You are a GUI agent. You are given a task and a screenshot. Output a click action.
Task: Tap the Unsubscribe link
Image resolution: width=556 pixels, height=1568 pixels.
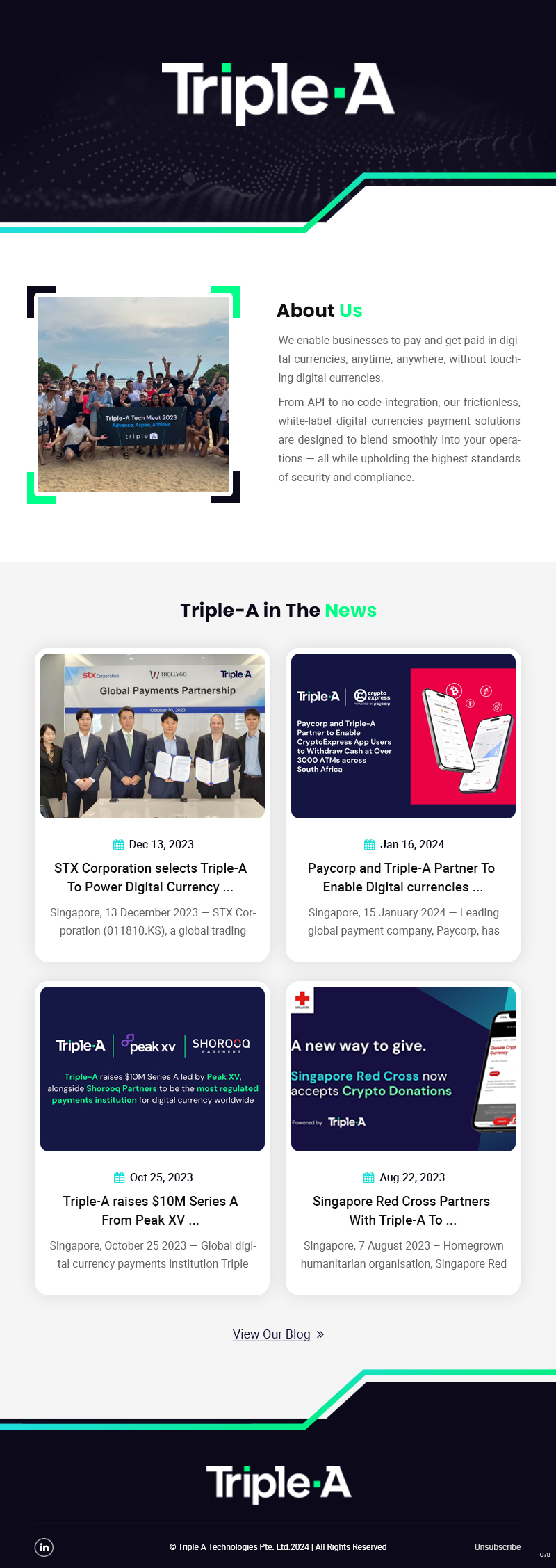[497, 1547]
